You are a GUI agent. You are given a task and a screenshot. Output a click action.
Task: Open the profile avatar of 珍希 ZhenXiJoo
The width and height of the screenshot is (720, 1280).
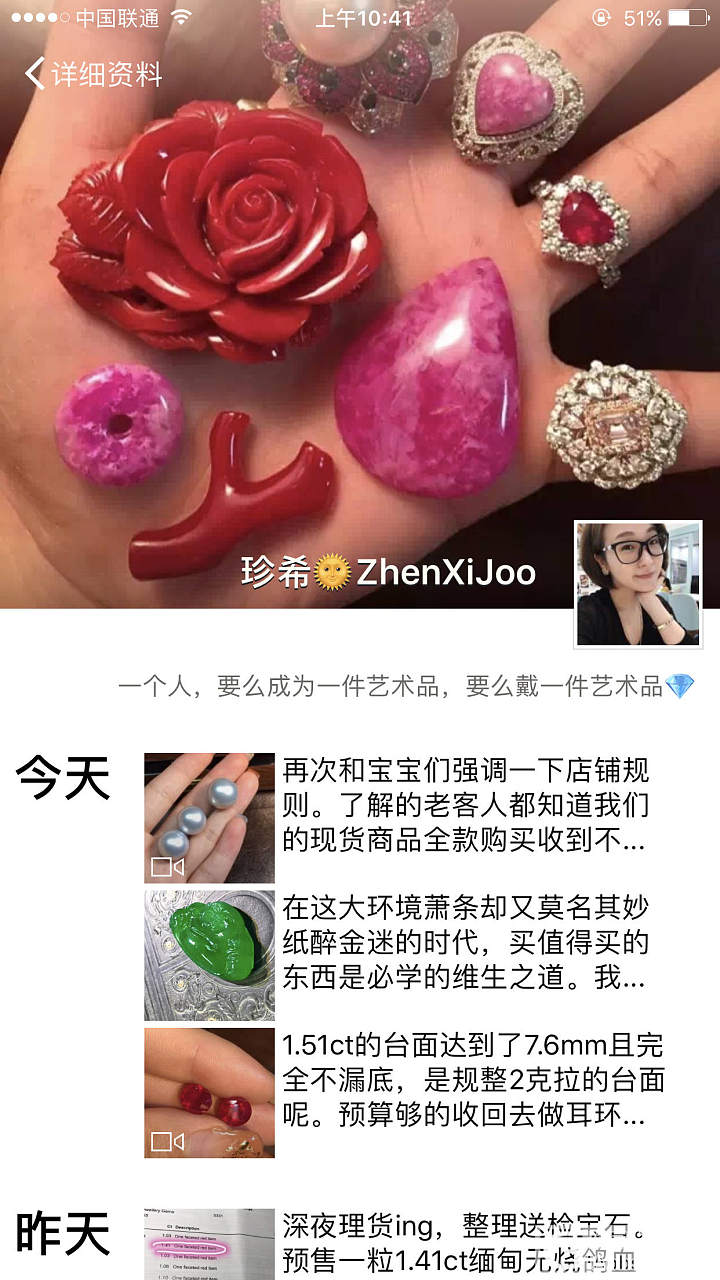638,584
